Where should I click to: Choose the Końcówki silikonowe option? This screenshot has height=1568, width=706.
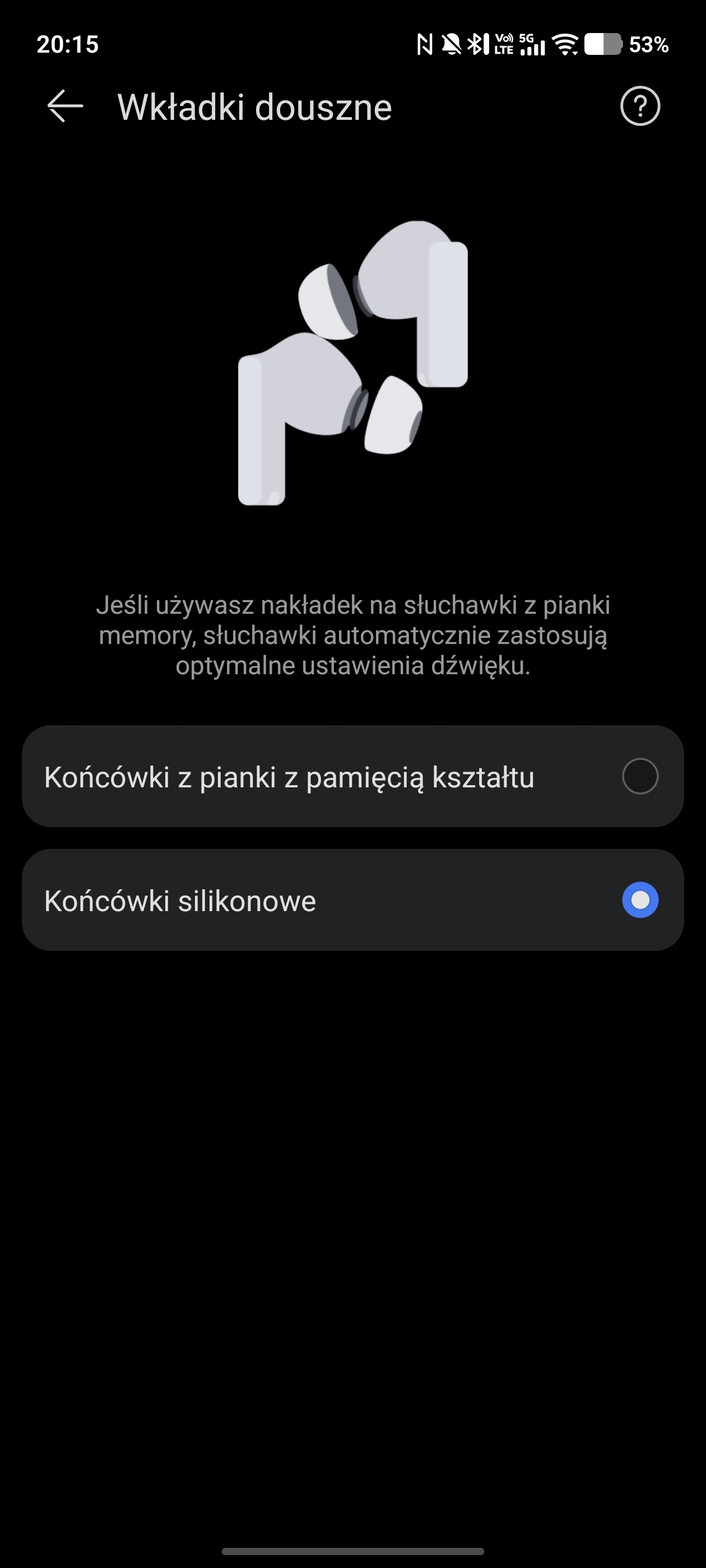[x=640, y=900]
